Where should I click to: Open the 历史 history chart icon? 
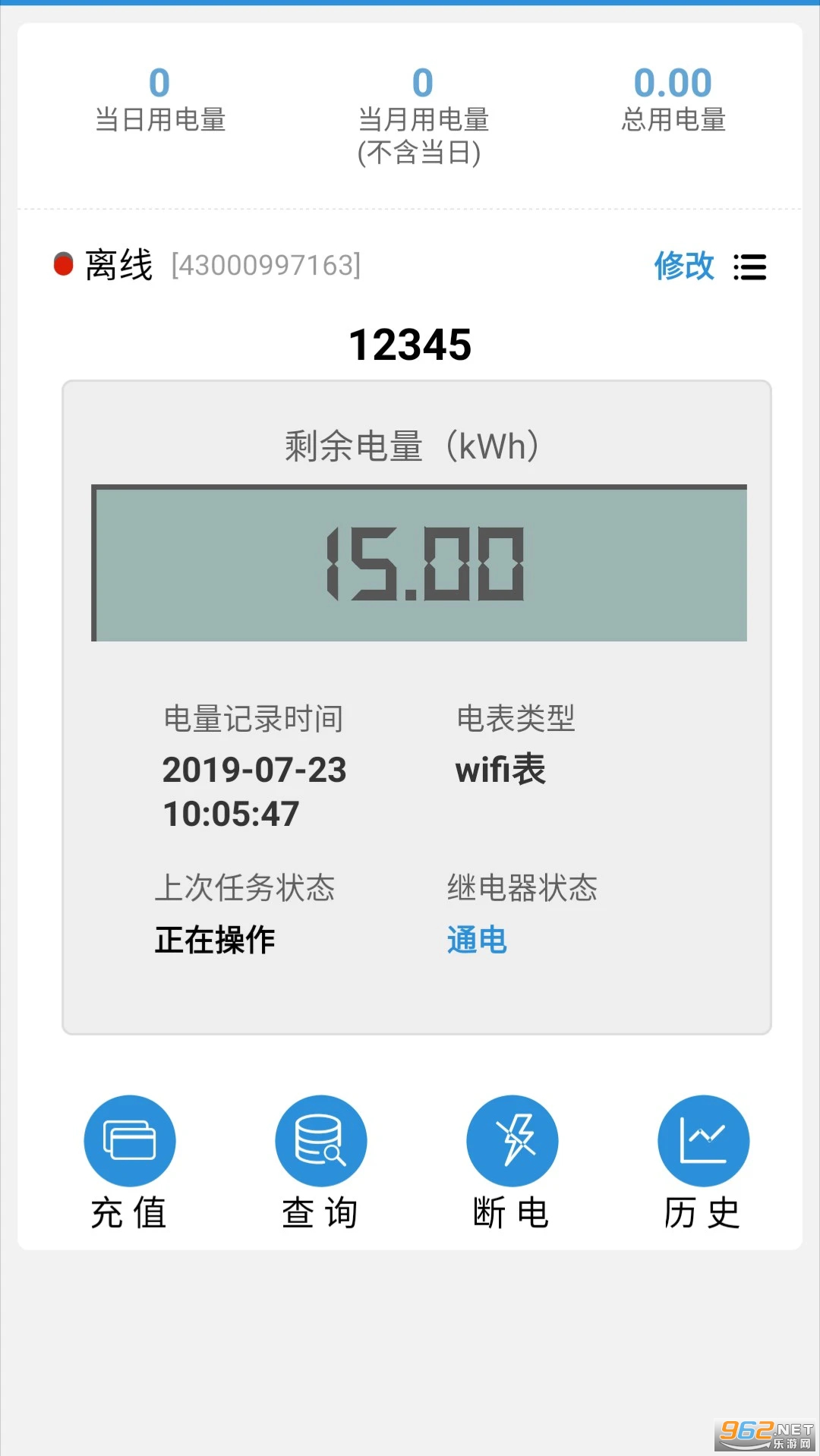point(702,1139)
